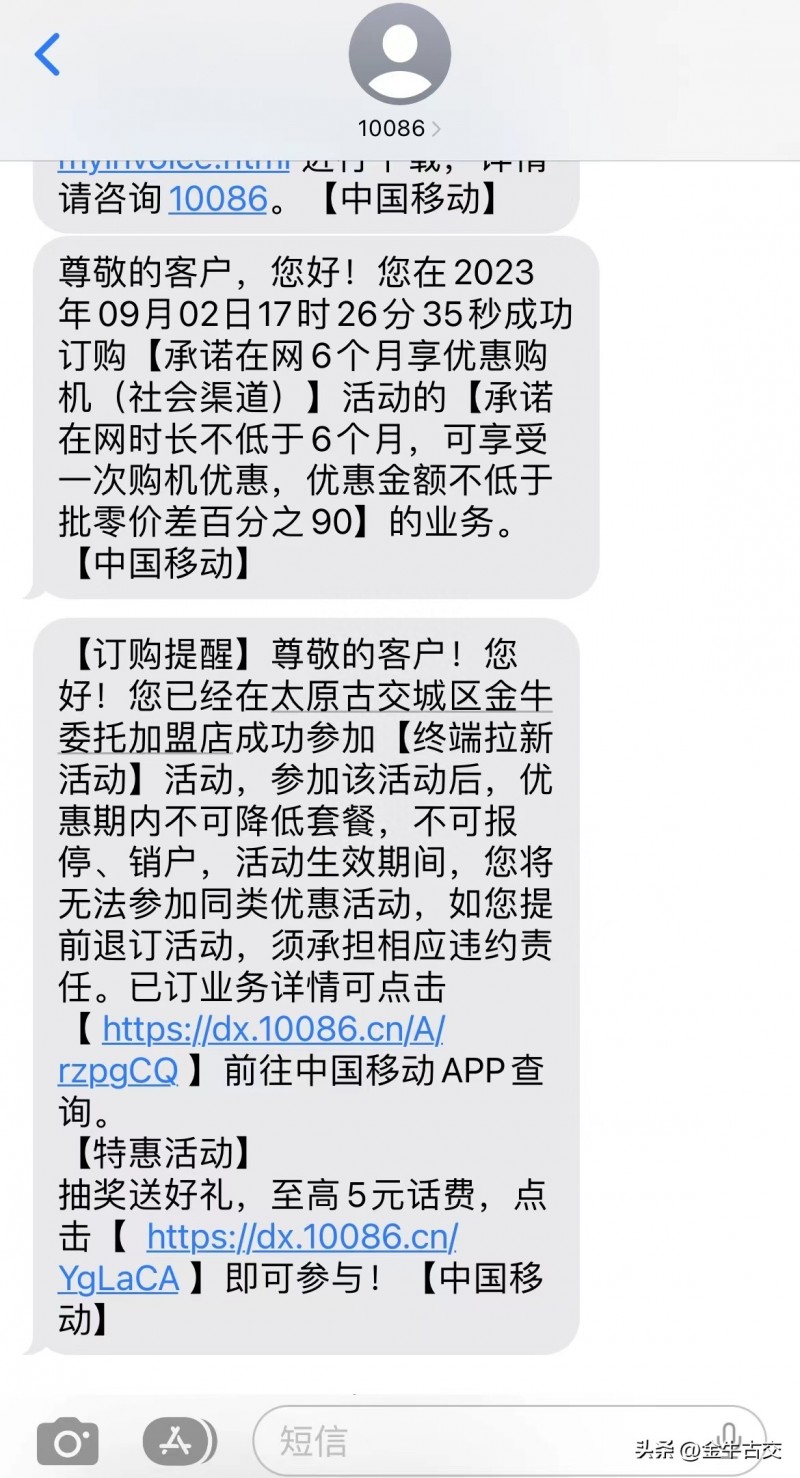
Task: Tap the YgLaCA portion of the link
Action: 117,1278
